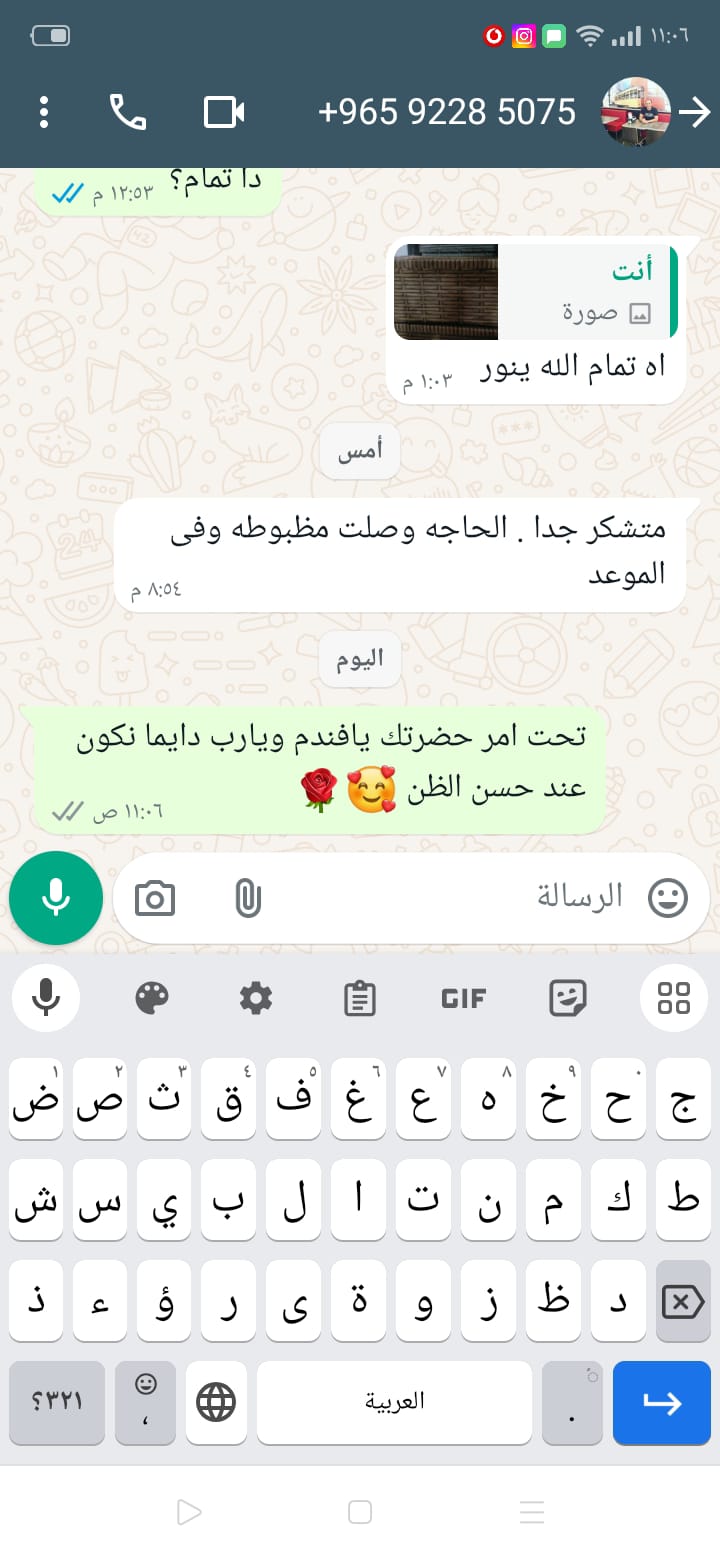The width and height of the screenshot is (720, 1560).
Task: Open the quoted photo reply
Action: point(536,292)
